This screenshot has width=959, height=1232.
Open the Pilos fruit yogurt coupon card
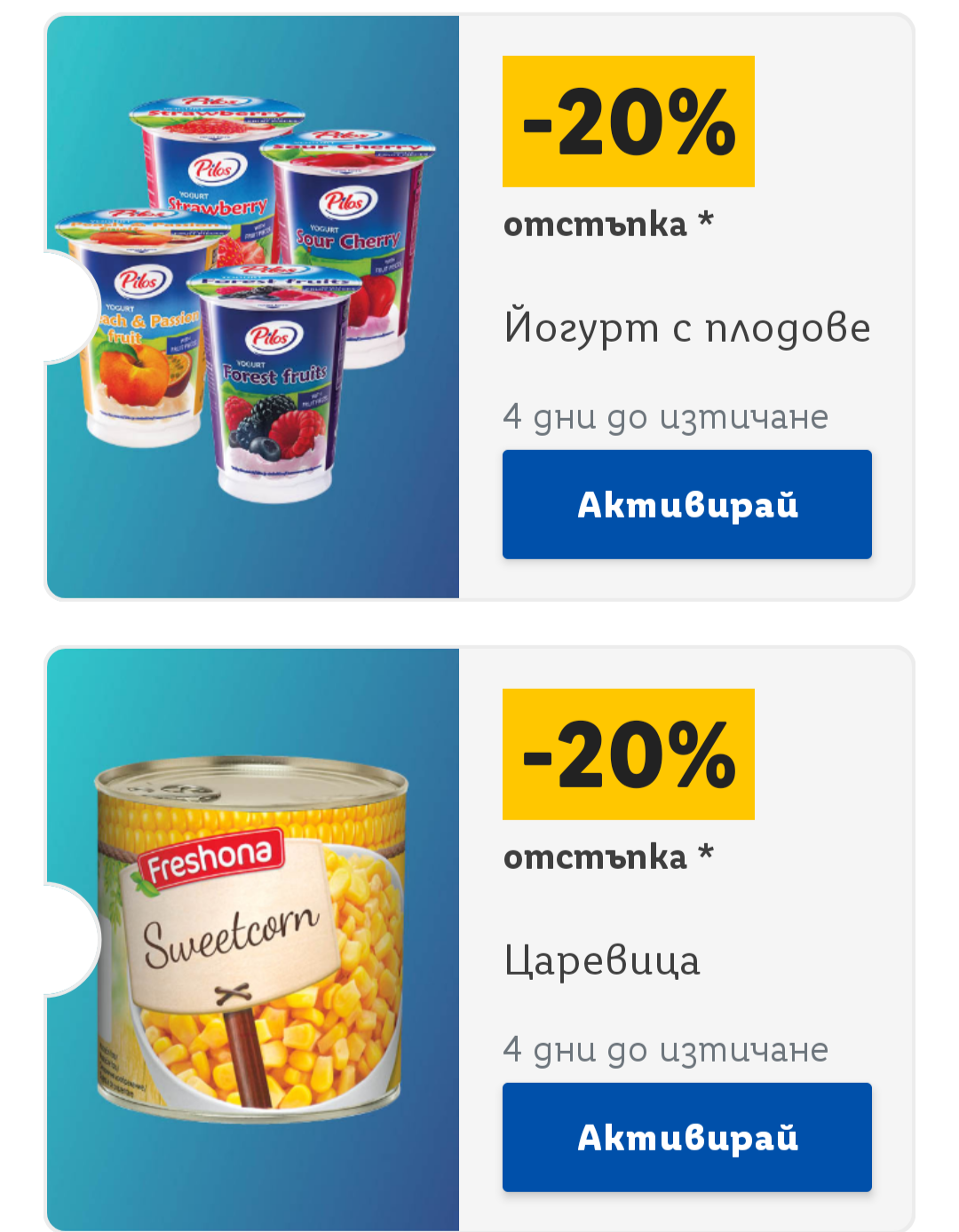(x=253, y=306)
